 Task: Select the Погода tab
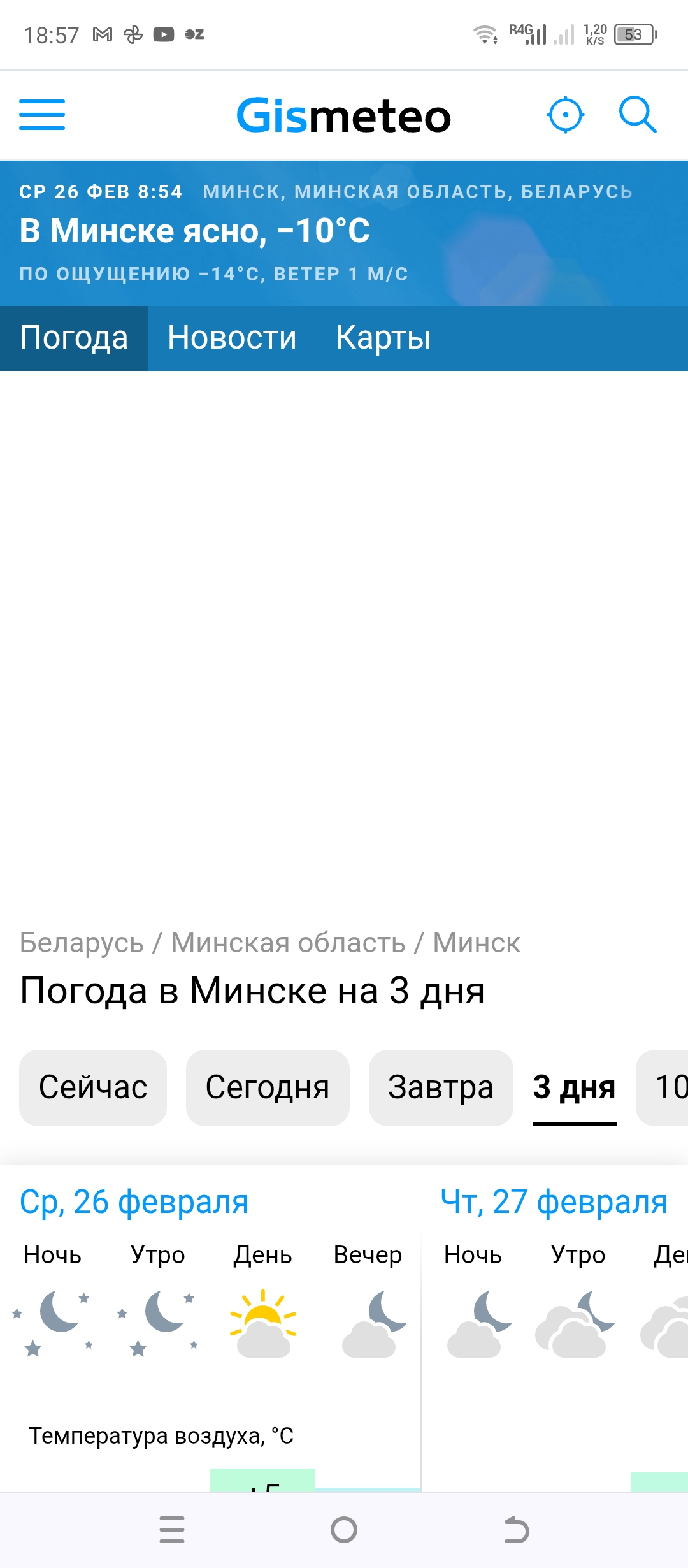click(x=74, y=338)
